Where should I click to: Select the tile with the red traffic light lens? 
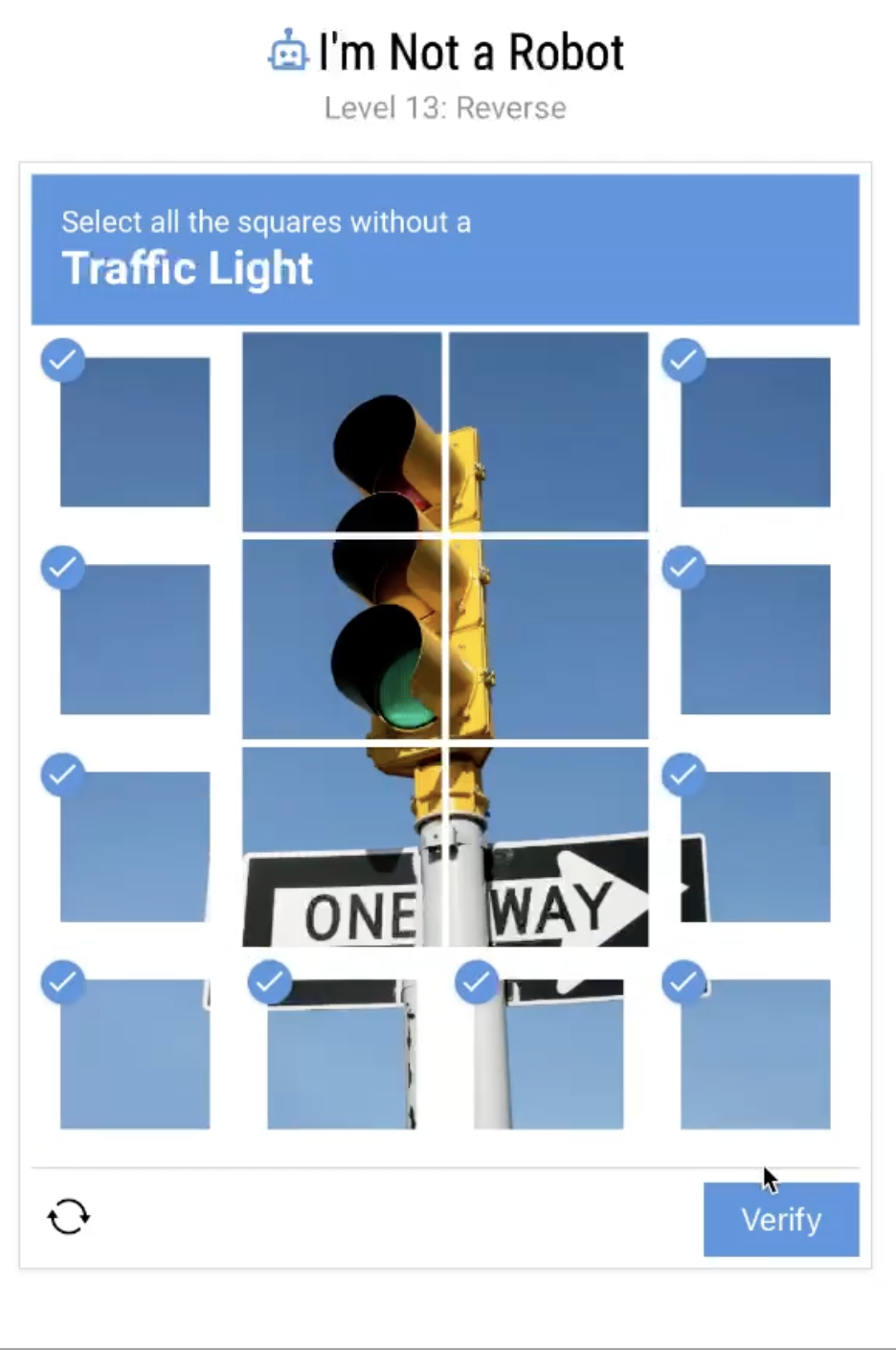[342, 432]
